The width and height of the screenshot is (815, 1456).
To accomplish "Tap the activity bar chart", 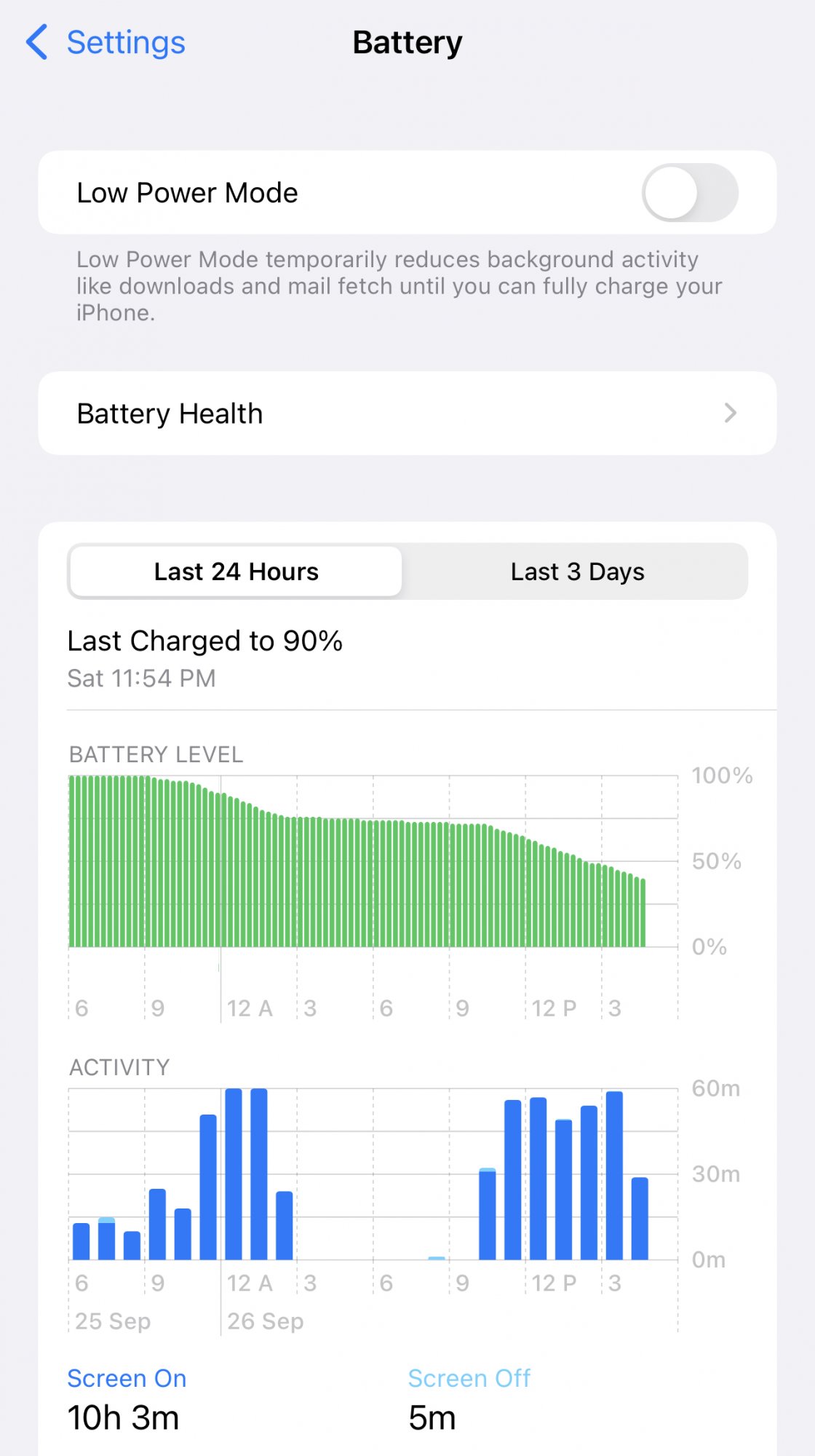I will pyautogui.click(x=373, y=1174).
